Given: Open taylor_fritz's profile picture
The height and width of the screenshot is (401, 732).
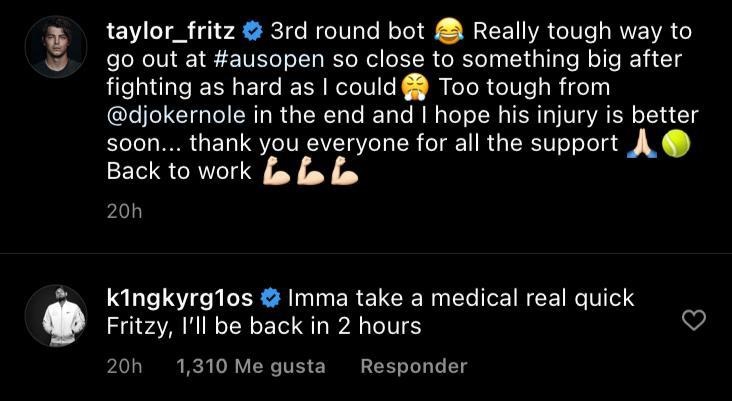Looking at the screenshot, I should click(x=55, y=46).
